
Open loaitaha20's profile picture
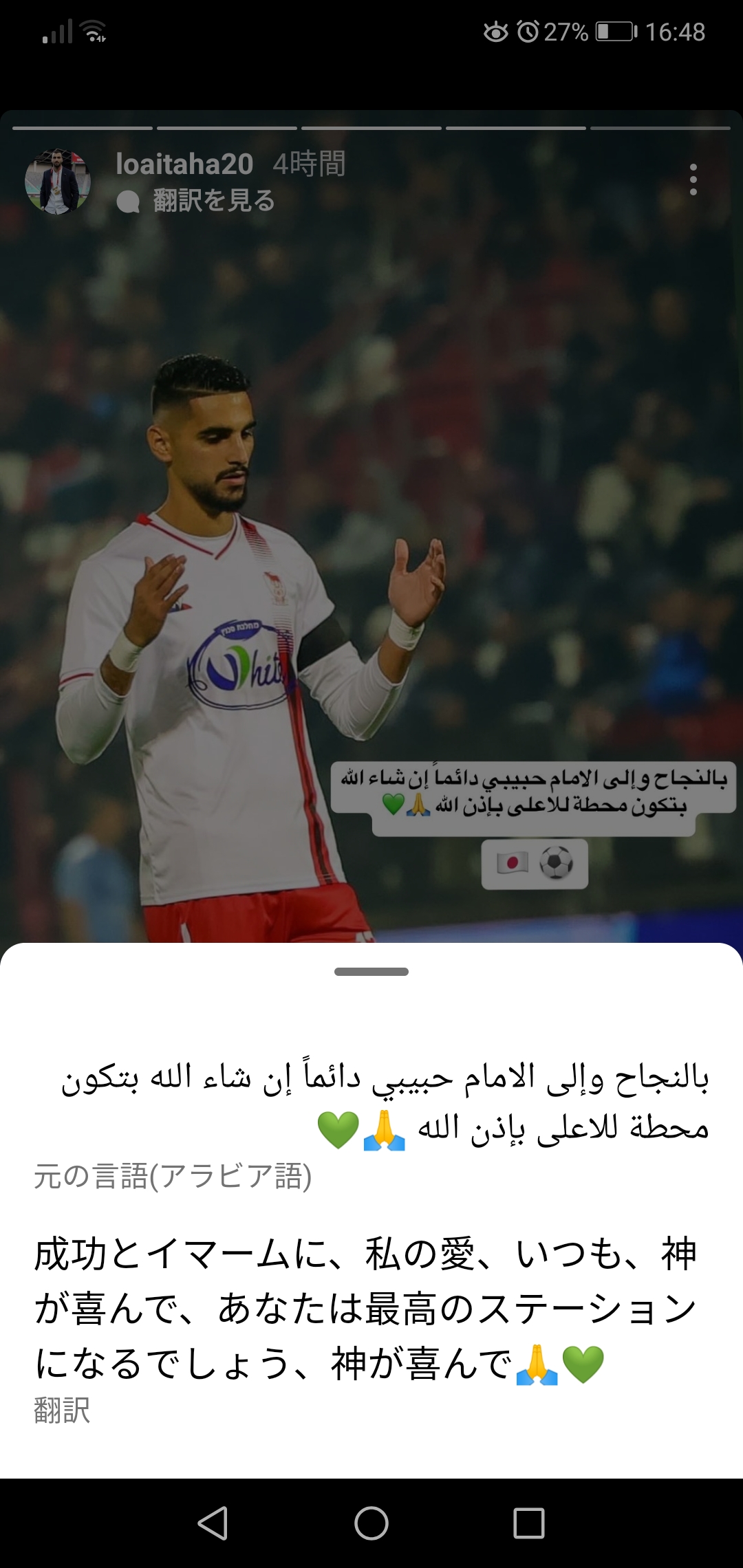click(x=58, y=182)
